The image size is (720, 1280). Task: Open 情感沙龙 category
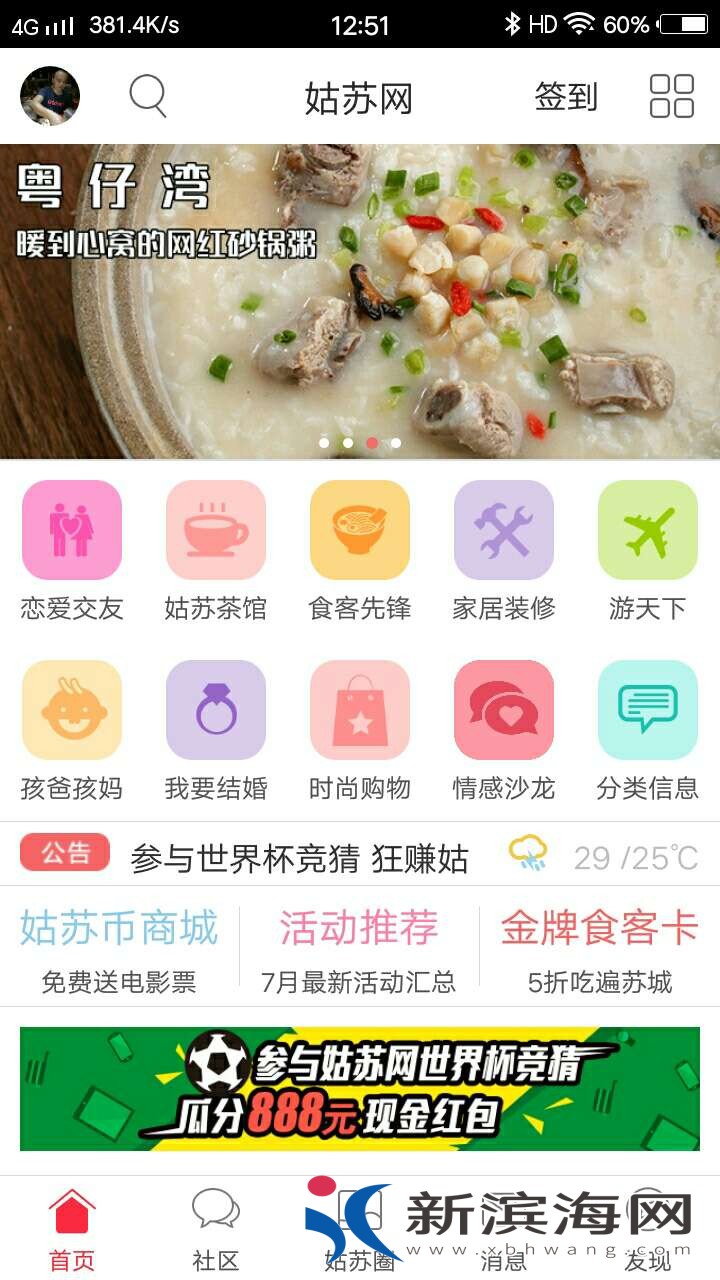point(504,730)
